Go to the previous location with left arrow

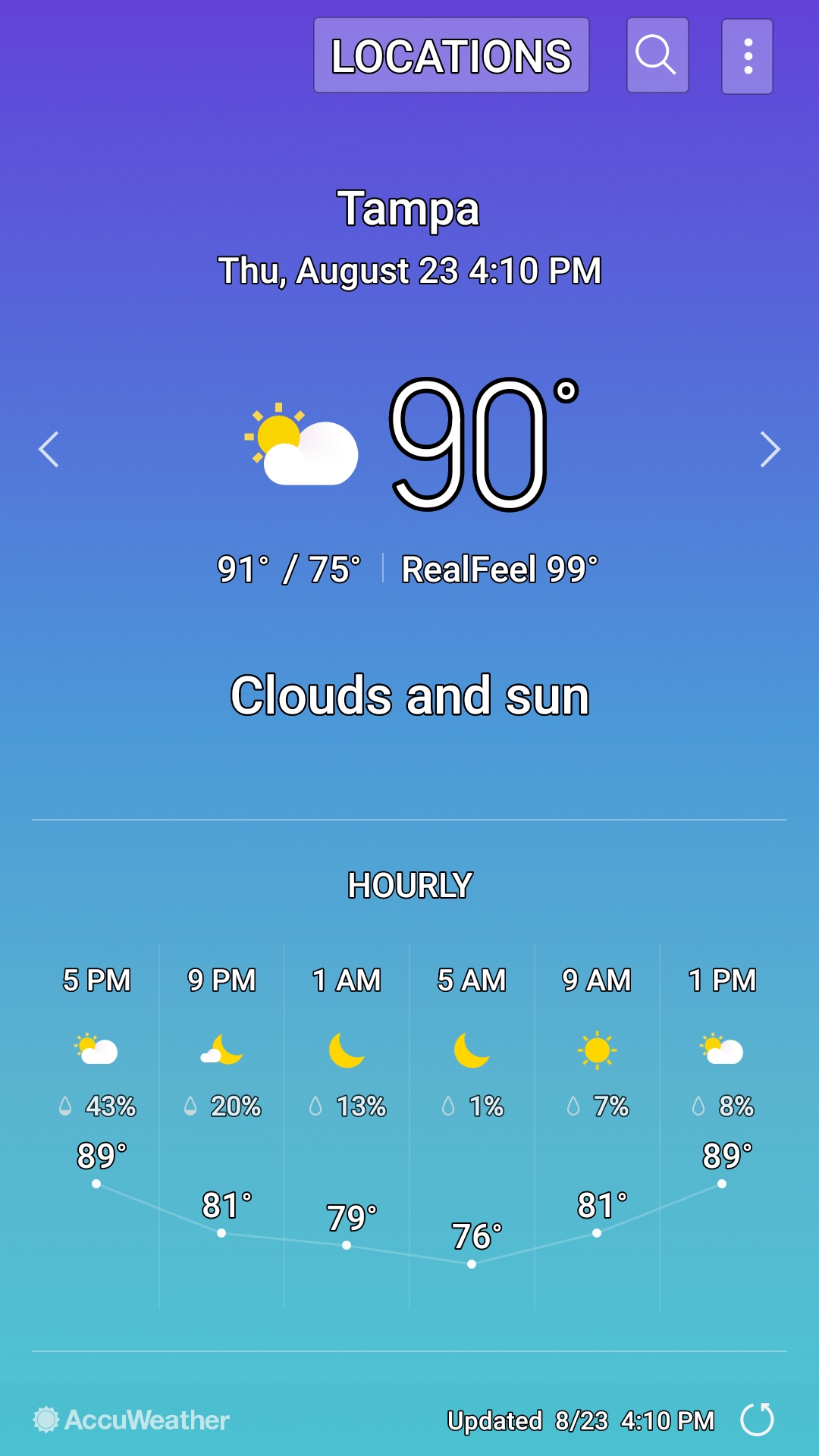(x=49, y=450)
